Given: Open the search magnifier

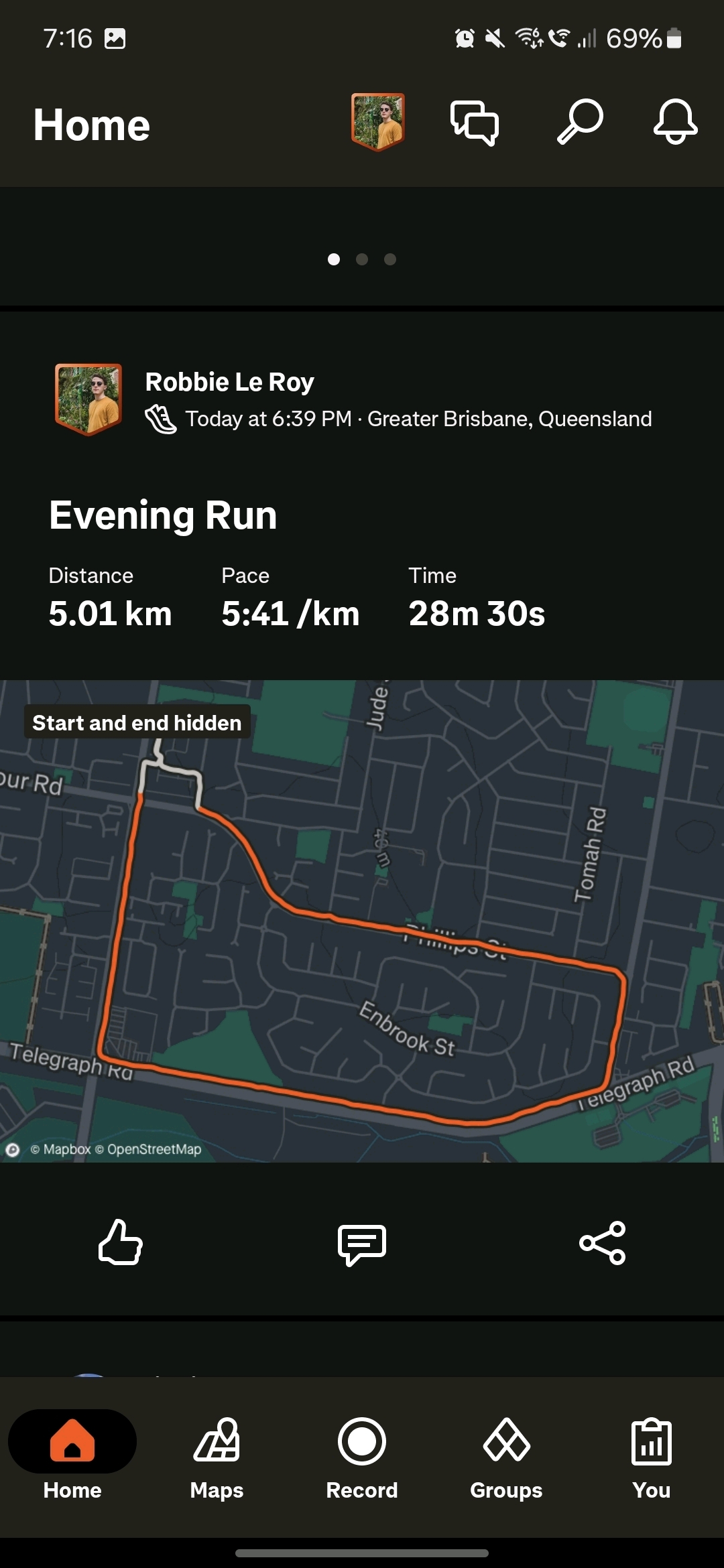Looking at the screenshot, I should (x=580, y=122).
